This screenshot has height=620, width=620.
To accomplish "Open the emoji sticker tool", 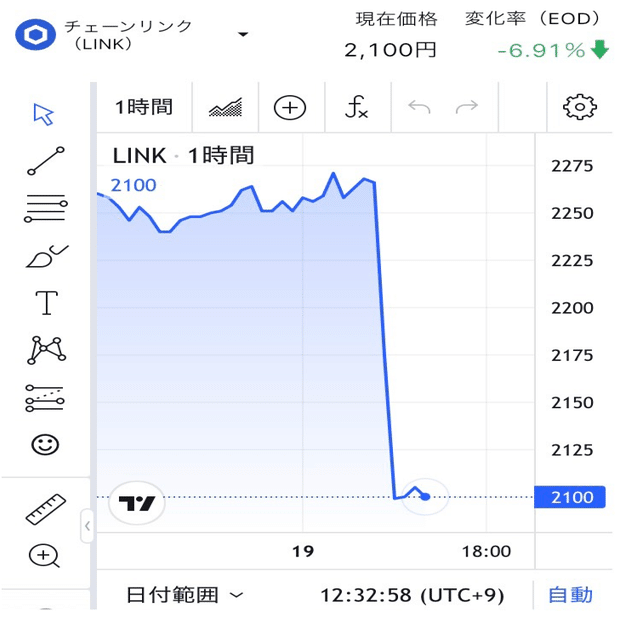I will [45, 444].
